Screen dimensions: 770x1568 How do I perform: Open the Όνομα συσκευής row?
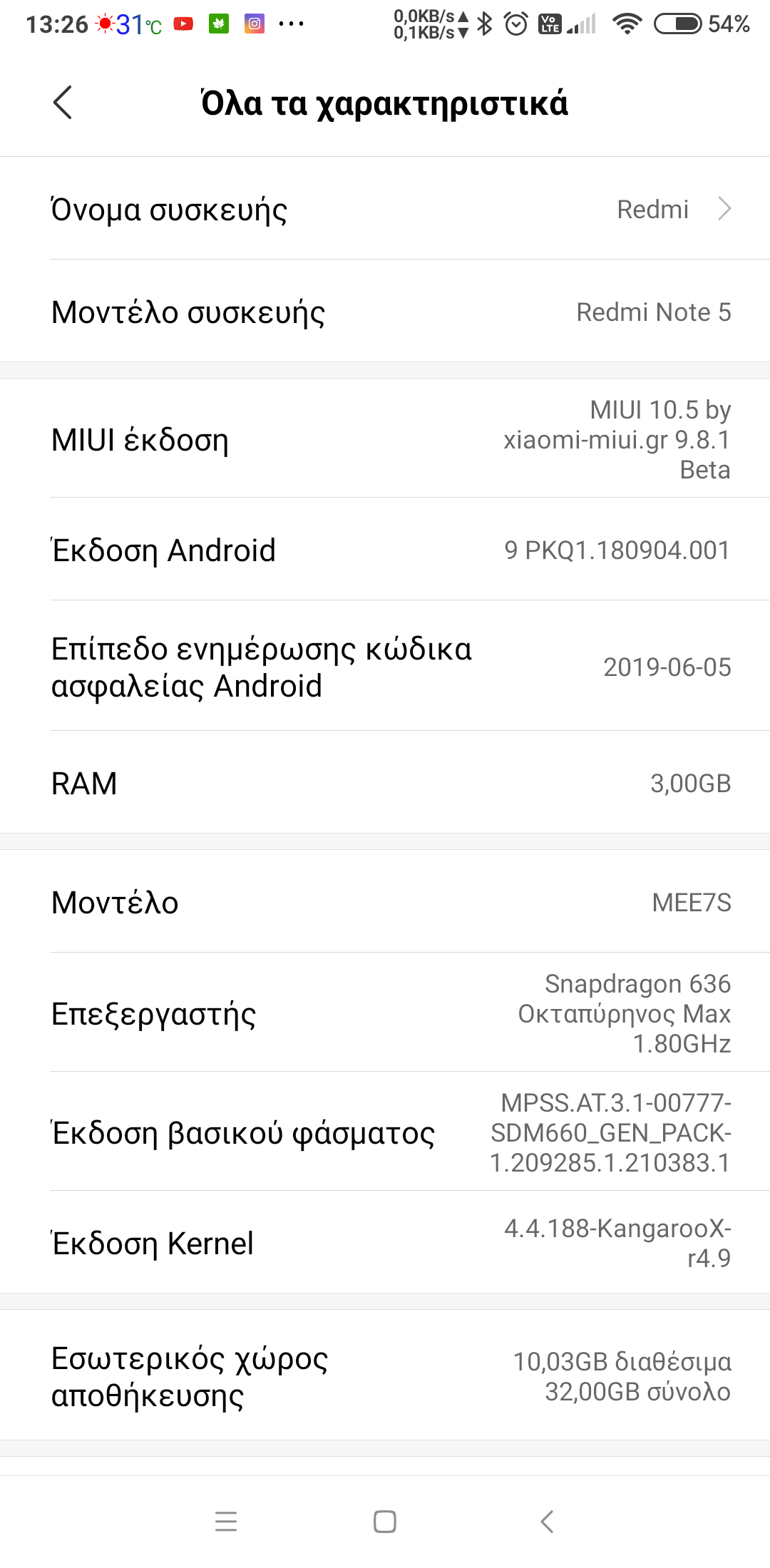(385, 209)
